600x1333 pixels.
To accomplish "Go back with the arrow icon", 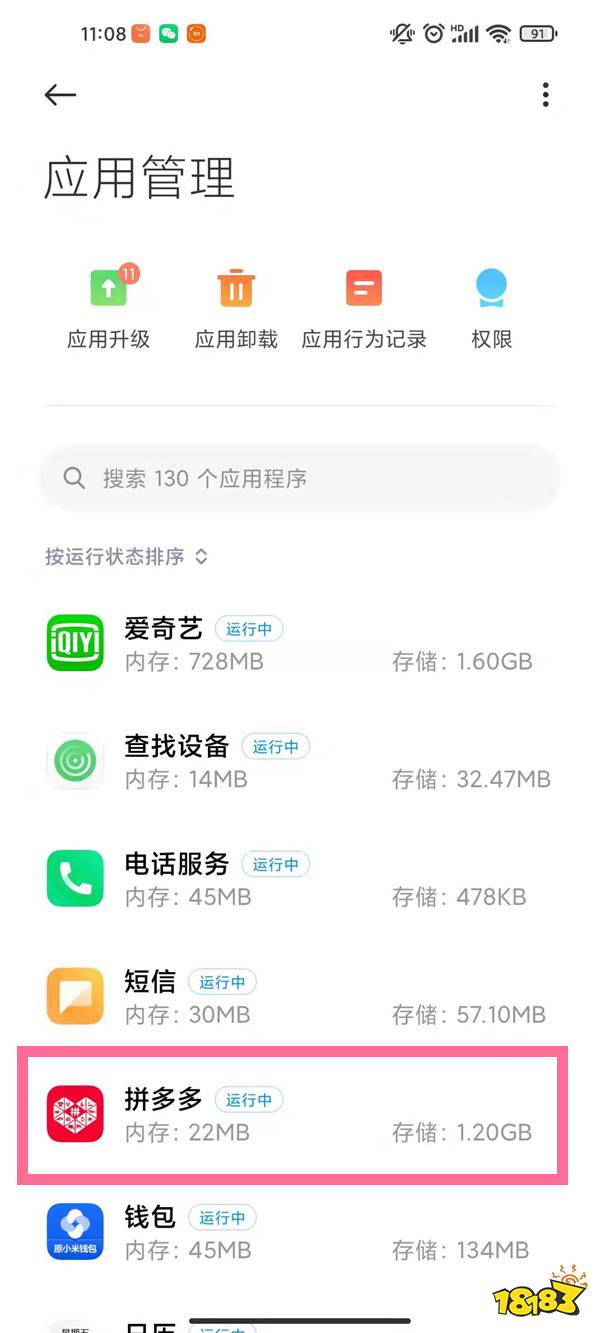I will [61, 95].
